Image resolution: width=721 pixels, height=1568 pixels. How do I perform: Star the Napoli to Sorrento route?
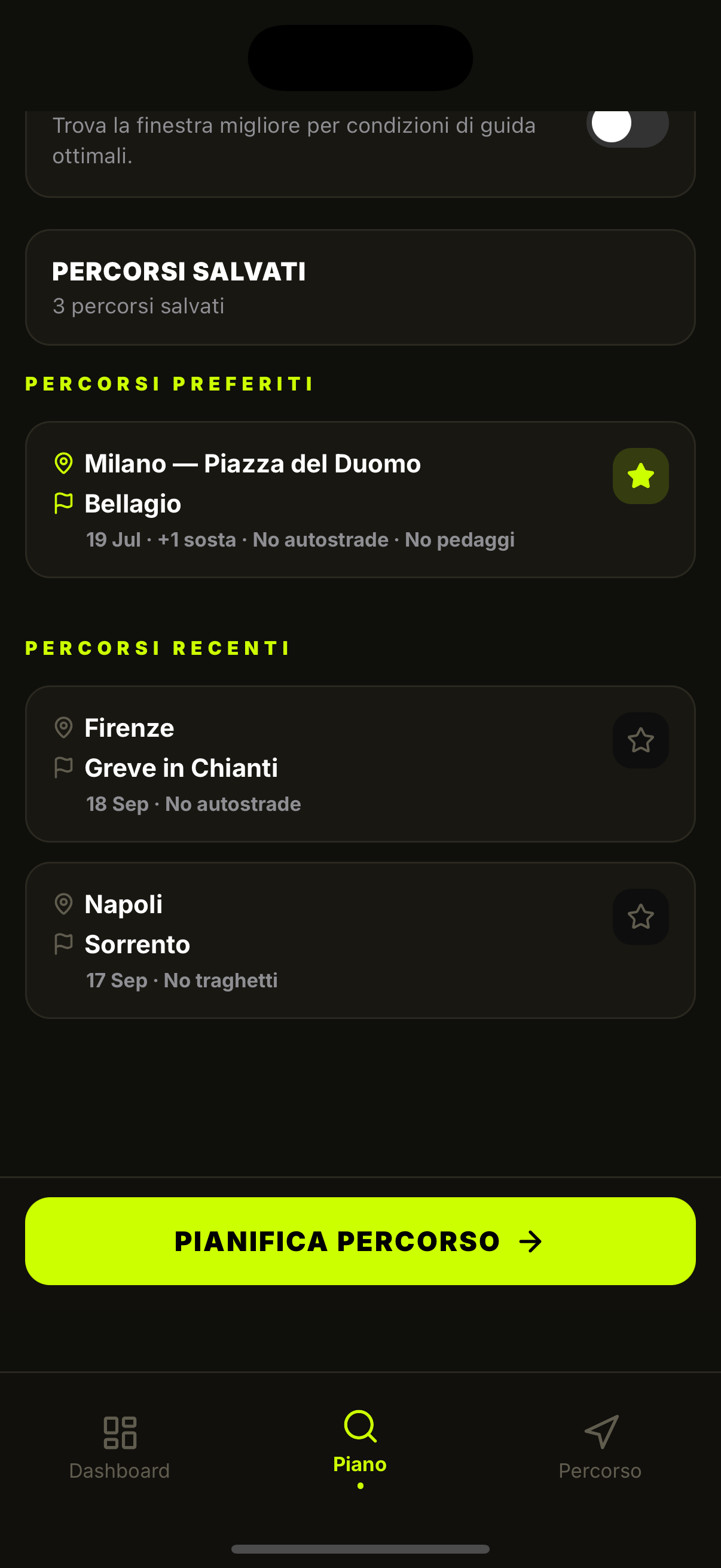coord(641,917)
